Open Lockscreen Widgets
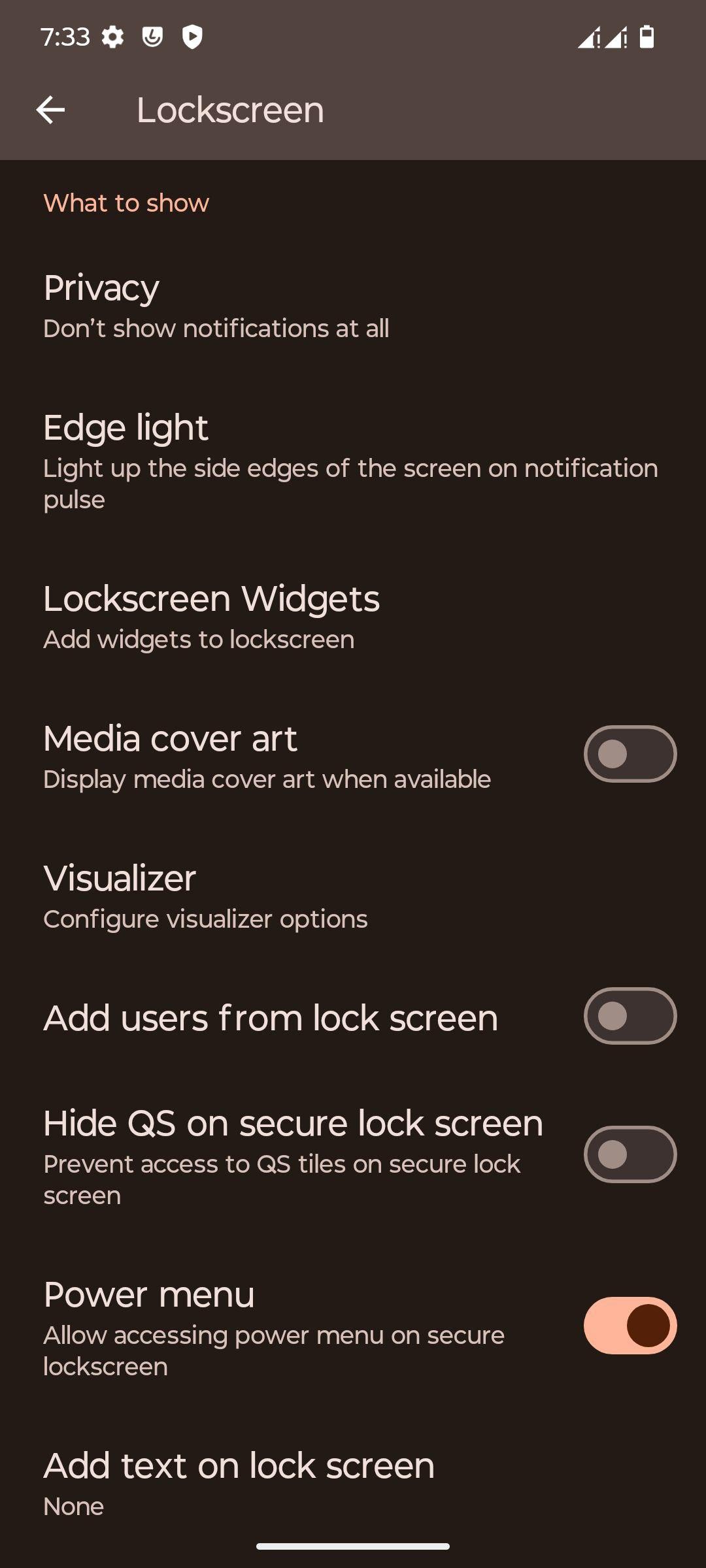This screenshot has width=706, height=1568. (x=353, y=617)
